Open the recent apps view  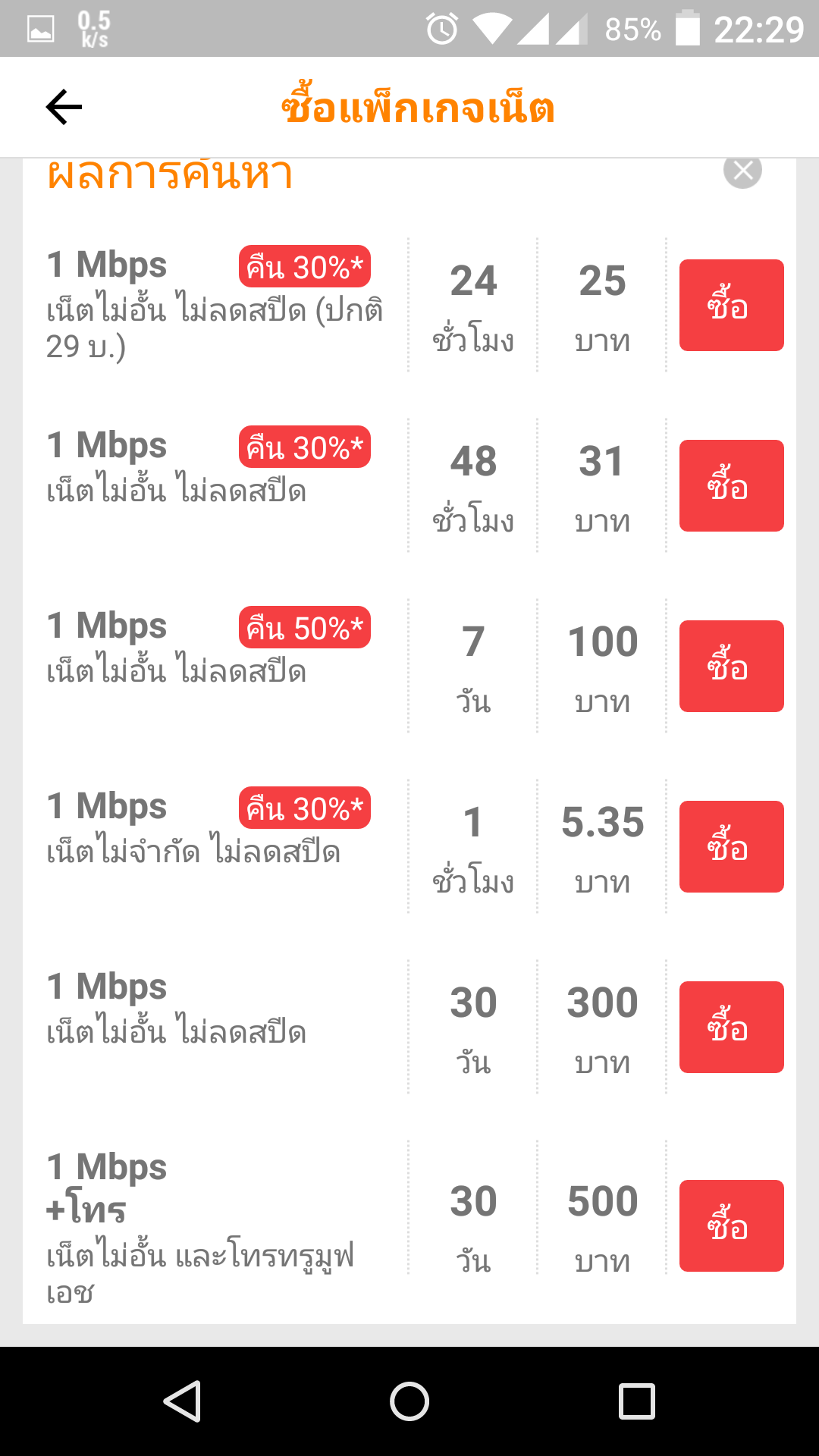coord(637,1401)
